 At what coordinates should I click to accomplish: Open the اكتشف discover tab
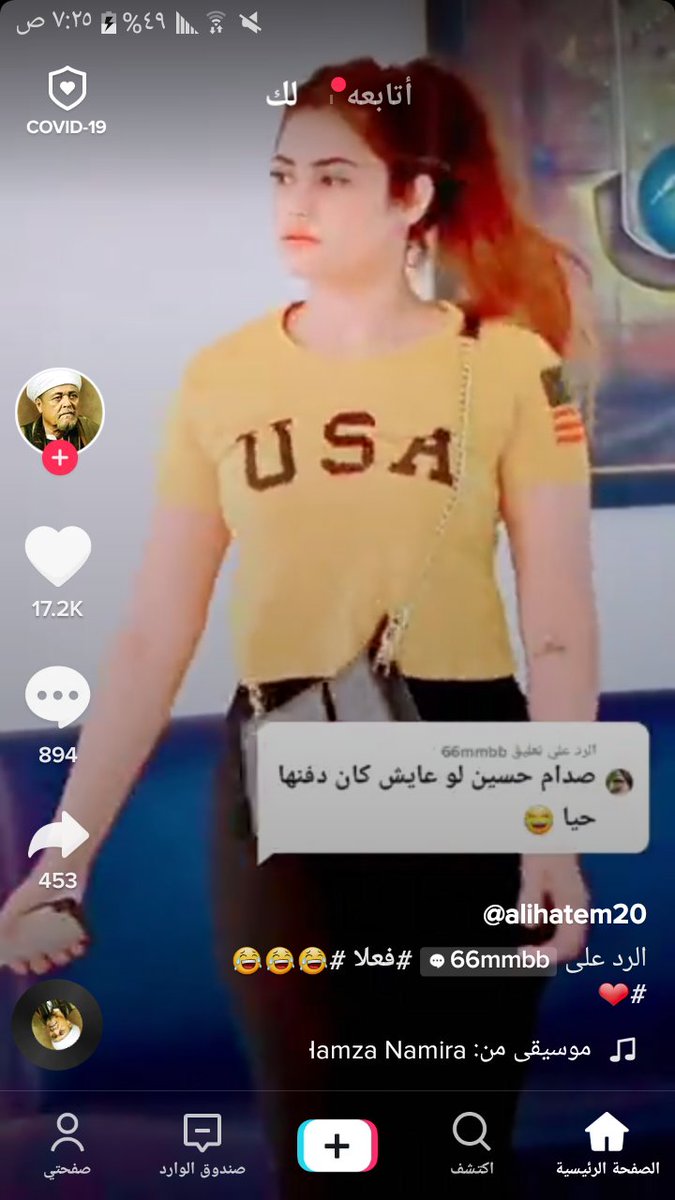click(x=471, y=1144)
